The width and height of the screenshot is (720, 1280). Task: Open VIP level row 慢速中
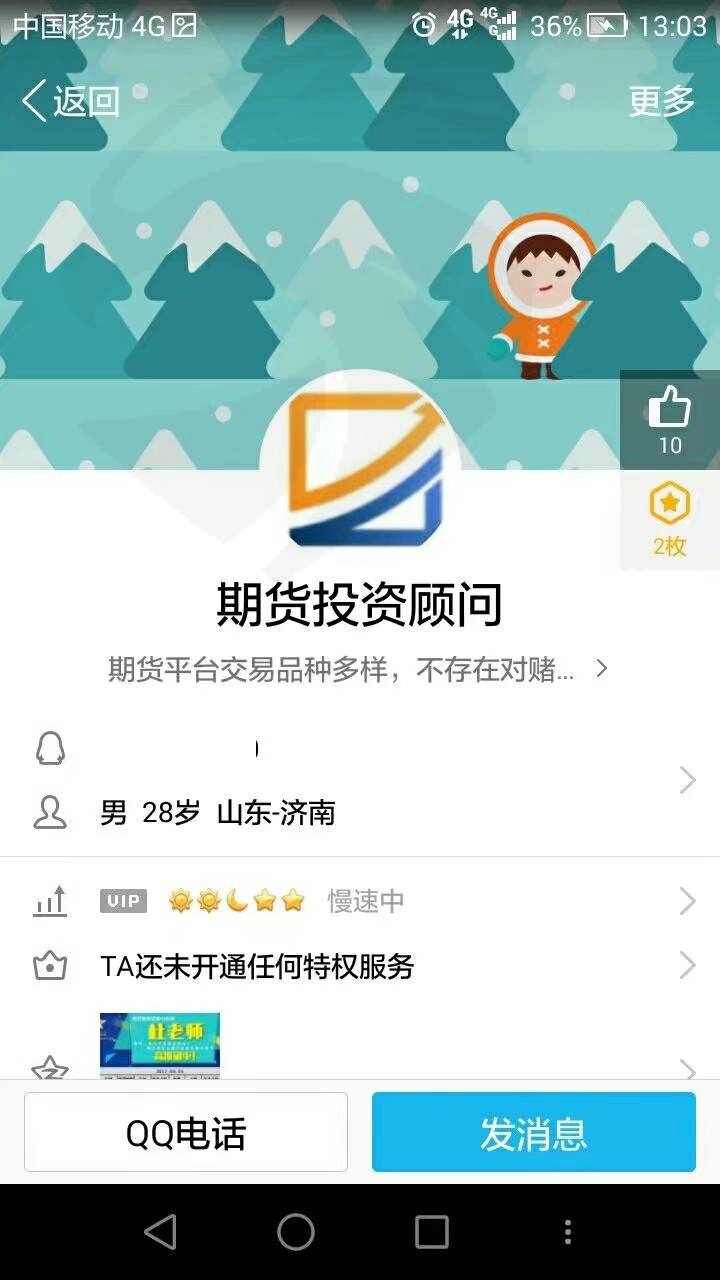pos(360,901)
